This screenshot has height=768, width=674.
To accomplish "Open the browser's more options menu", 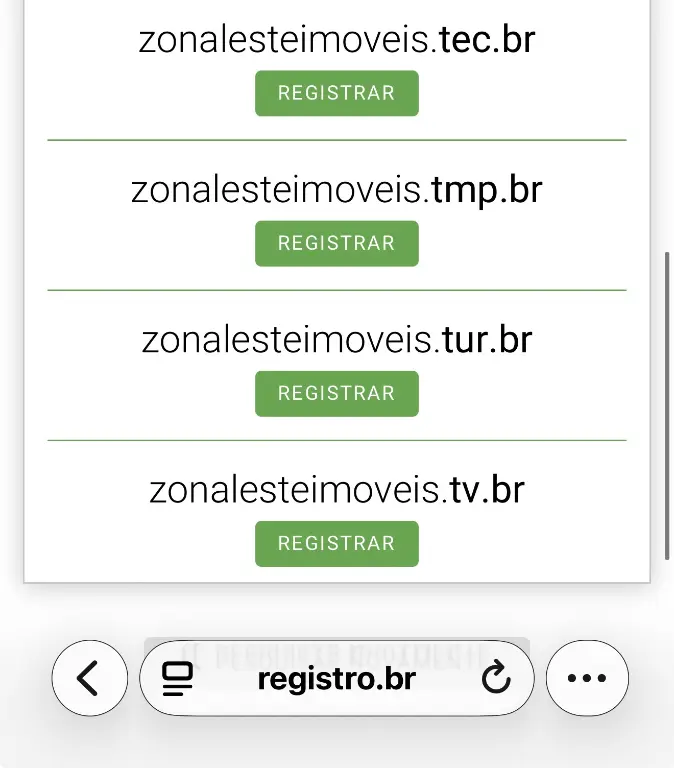I will tap(587, 679).
